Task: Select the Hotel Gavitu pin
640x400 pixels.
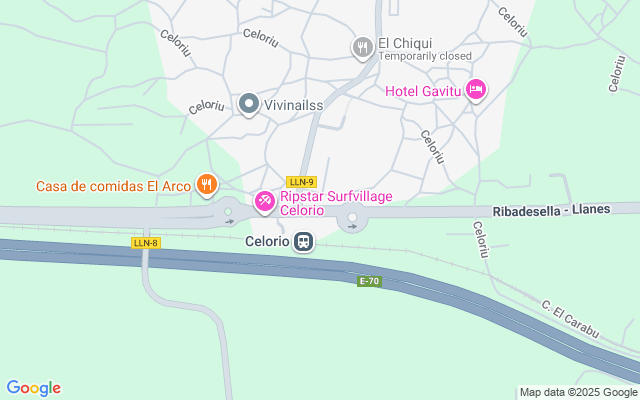Action: [x=476, y=91]
